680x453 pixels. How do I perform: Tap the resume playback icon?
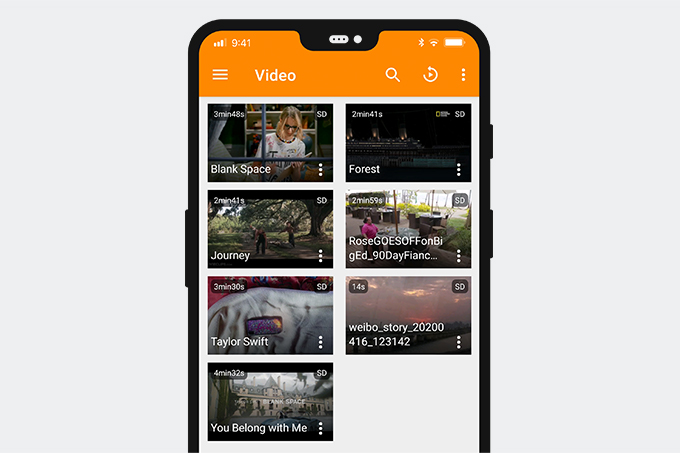[430, 75]
